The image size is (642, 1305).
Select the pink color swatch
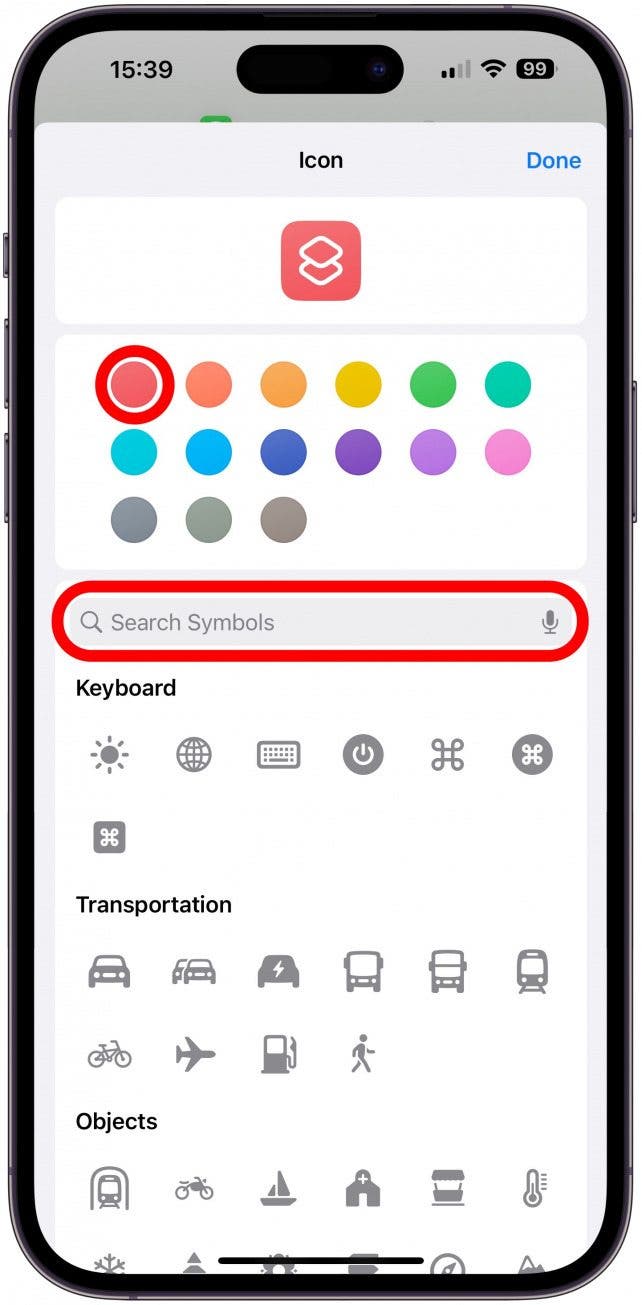point(508,453)
